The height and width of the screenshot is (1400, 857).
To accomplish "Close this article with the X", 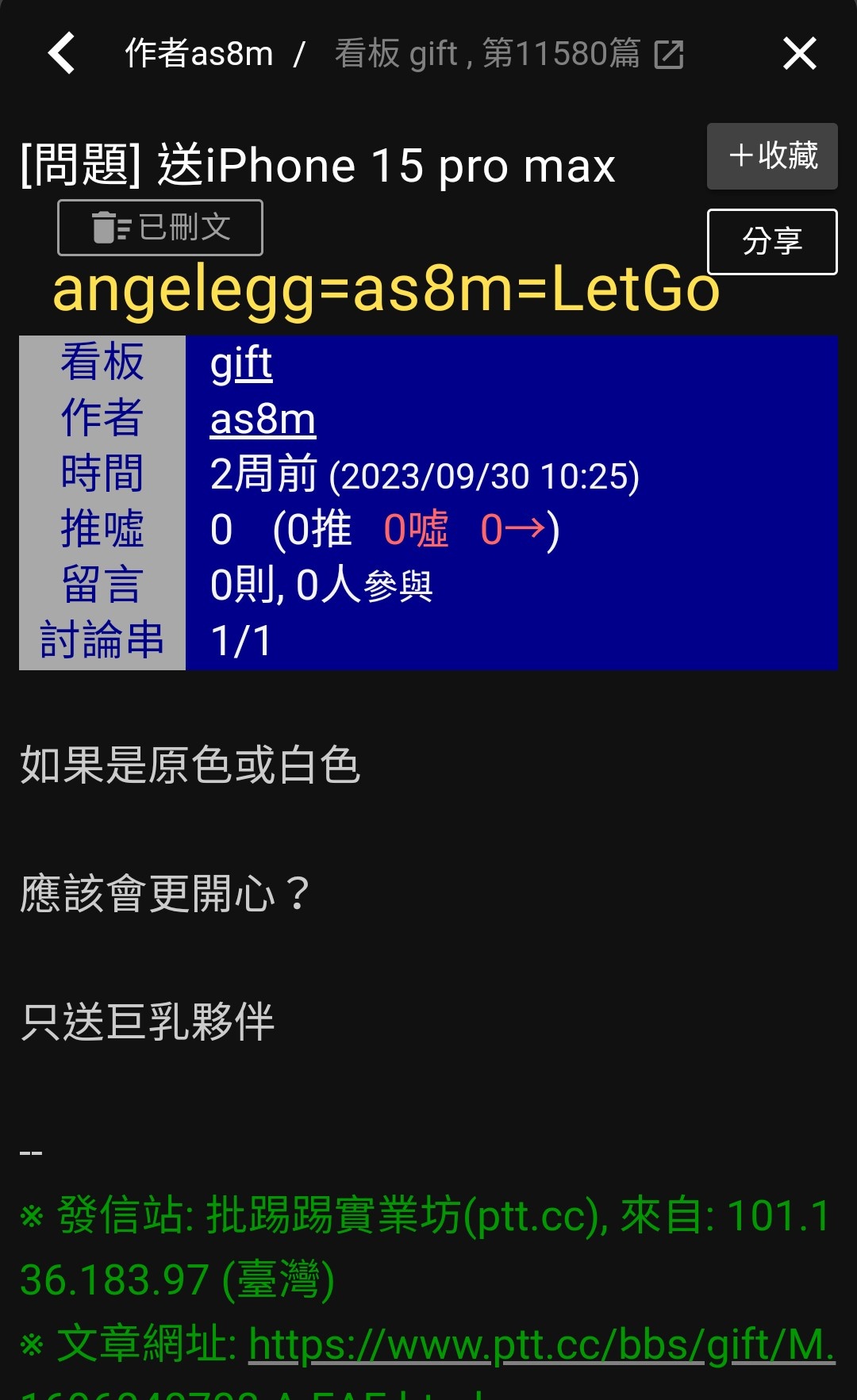I will tap(799, 53).
